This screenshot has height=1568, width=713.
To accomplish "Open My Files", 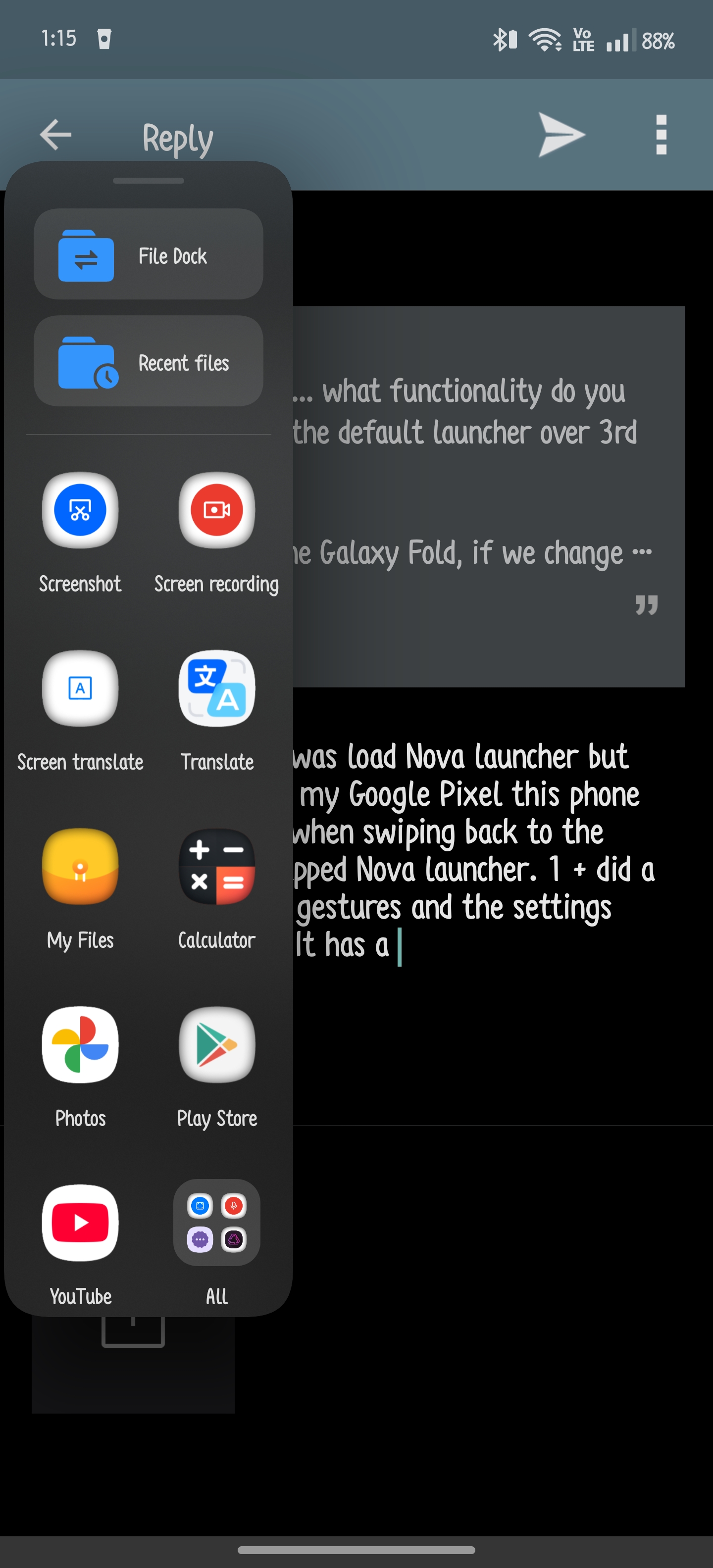I will click(80, 866).
